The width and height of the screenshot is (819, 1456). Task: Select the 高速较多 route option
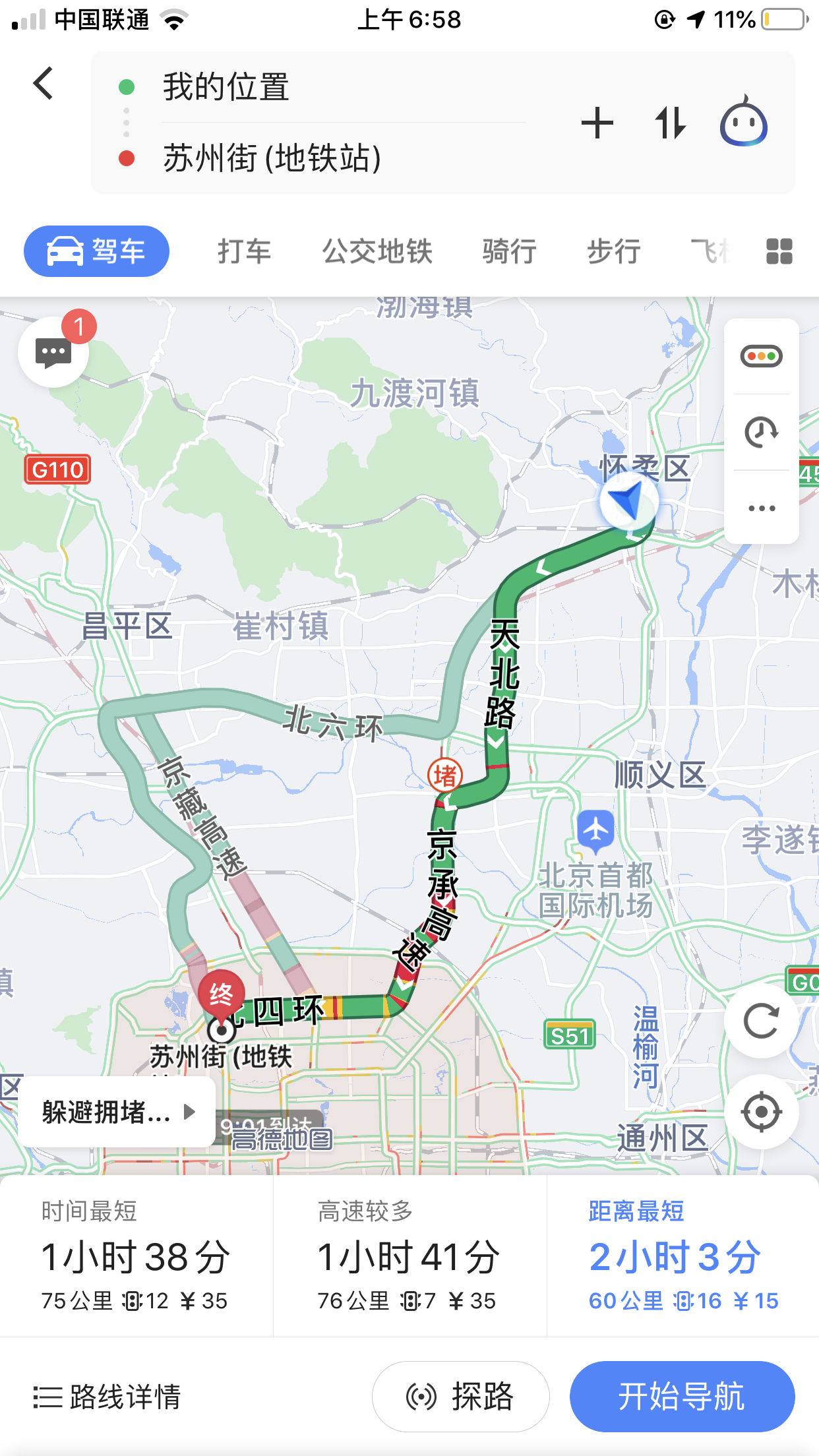[409, 1256]
